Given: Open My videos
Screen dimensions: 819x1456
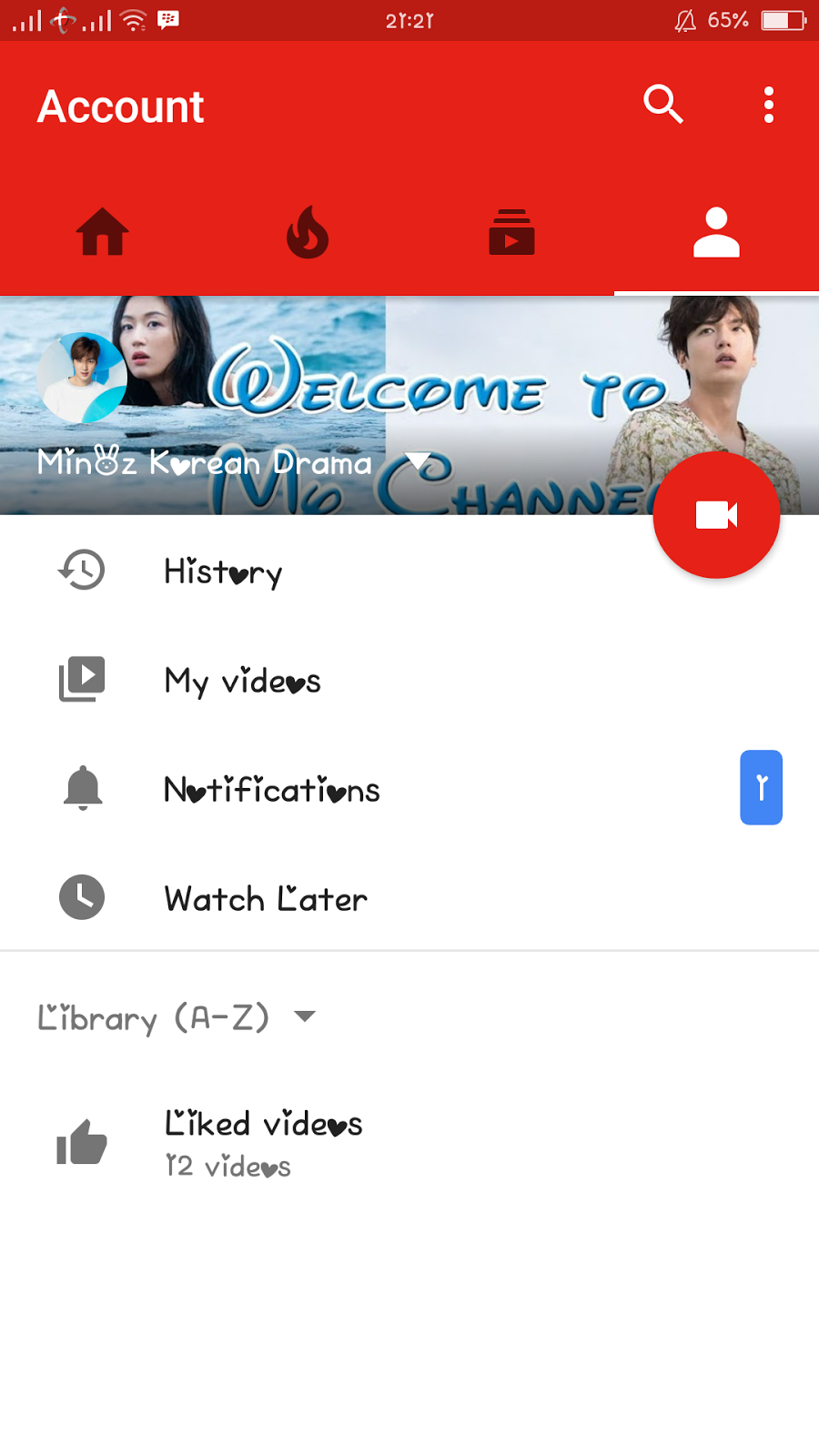Looking at the screenshot, I should (x=242, y=681).
